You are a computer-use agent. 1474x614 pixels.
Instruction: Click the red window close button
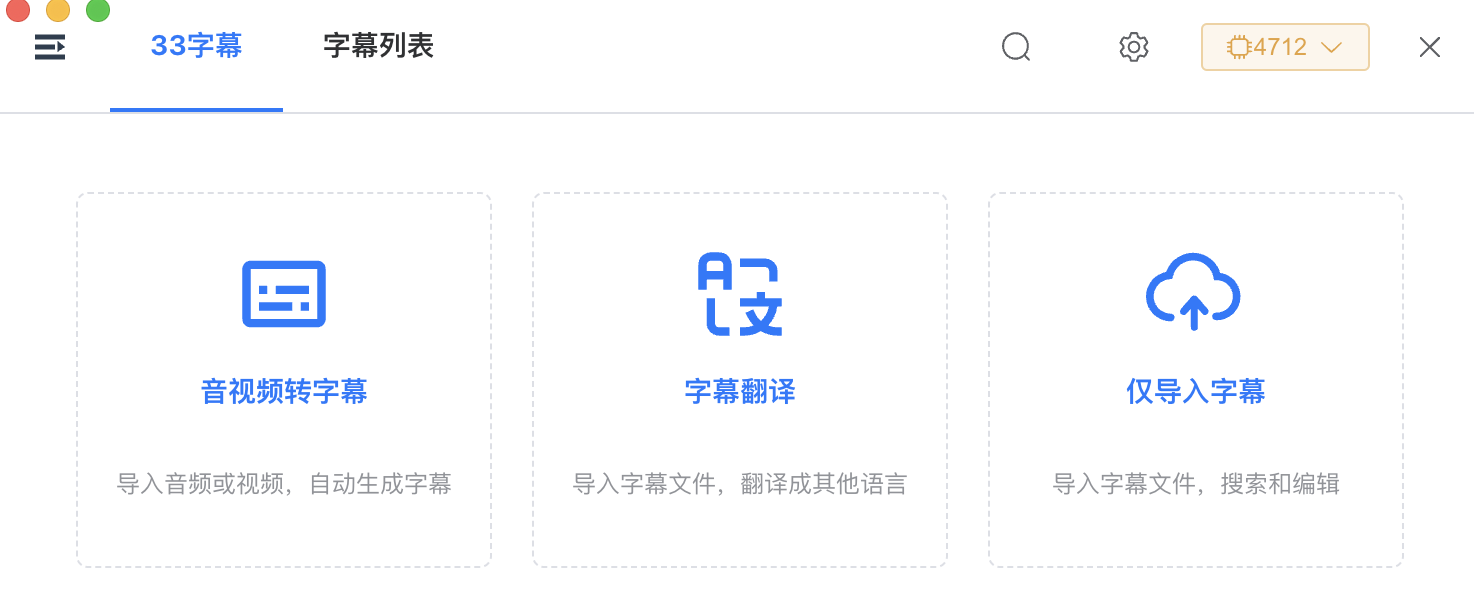[18, 10]
